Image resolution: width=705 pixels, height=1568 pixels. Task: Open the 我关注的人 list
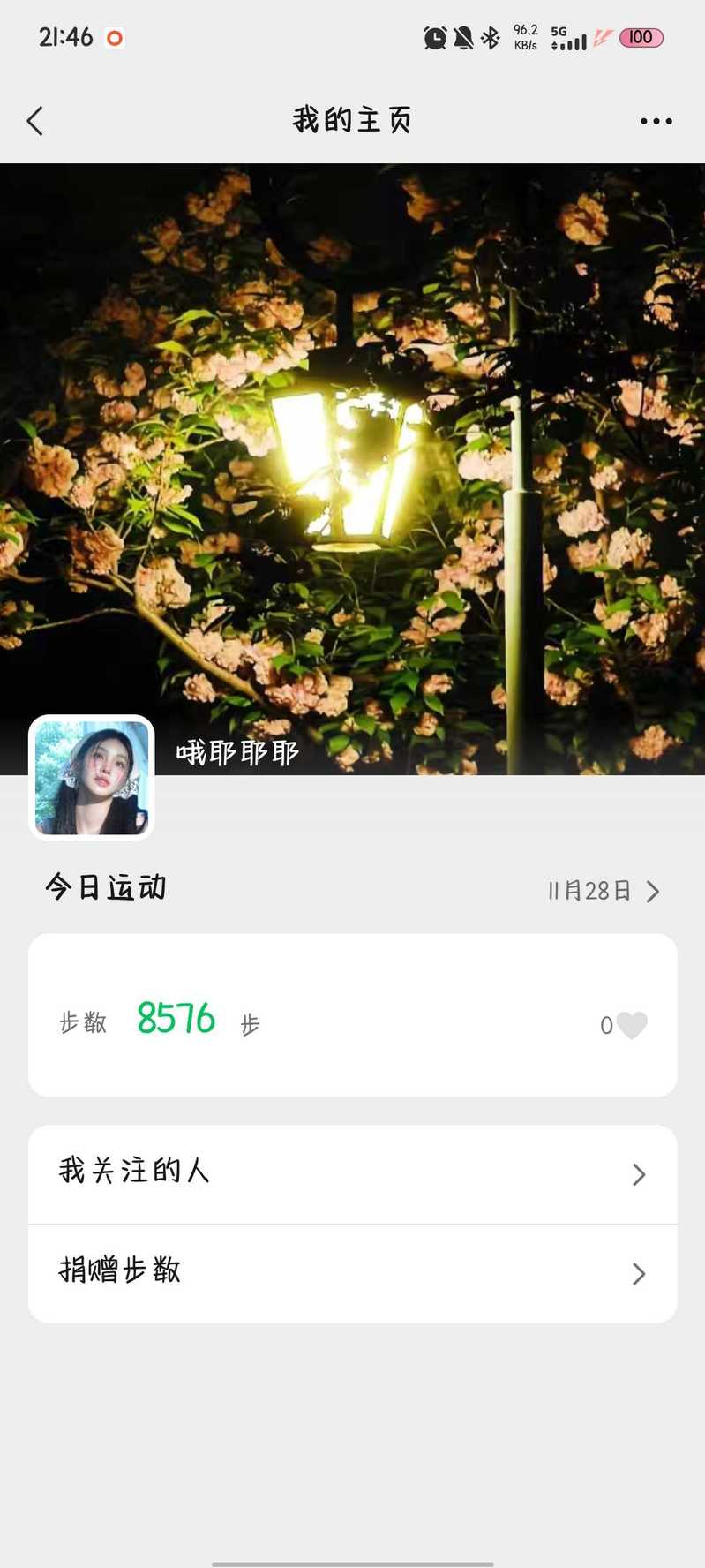click(352, 1173)
